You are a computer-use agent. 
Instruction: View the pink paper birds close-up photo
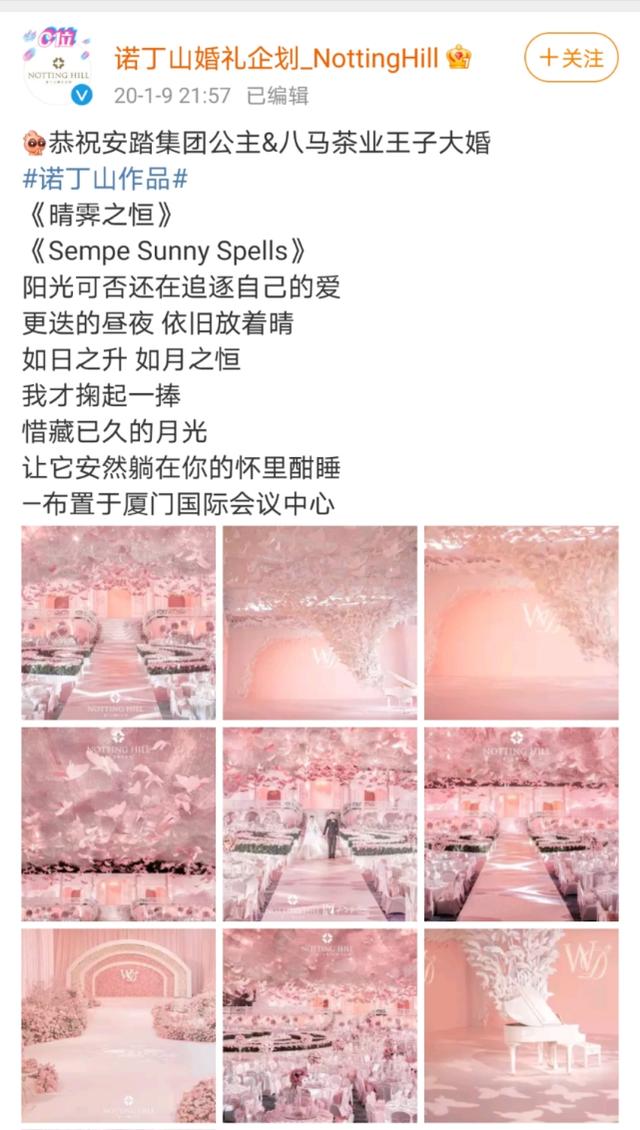click(x=118, y=824)
